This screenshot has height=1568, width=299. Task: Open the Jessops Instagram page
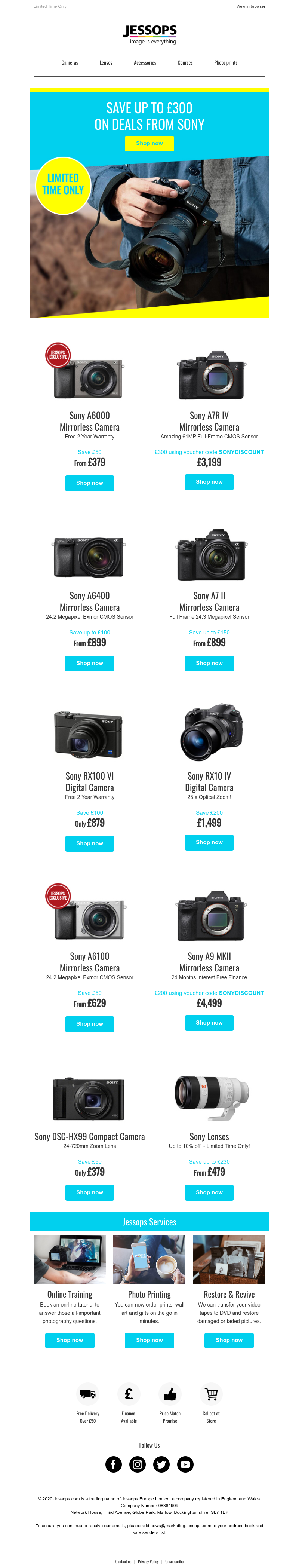[x=137, y=1464]
